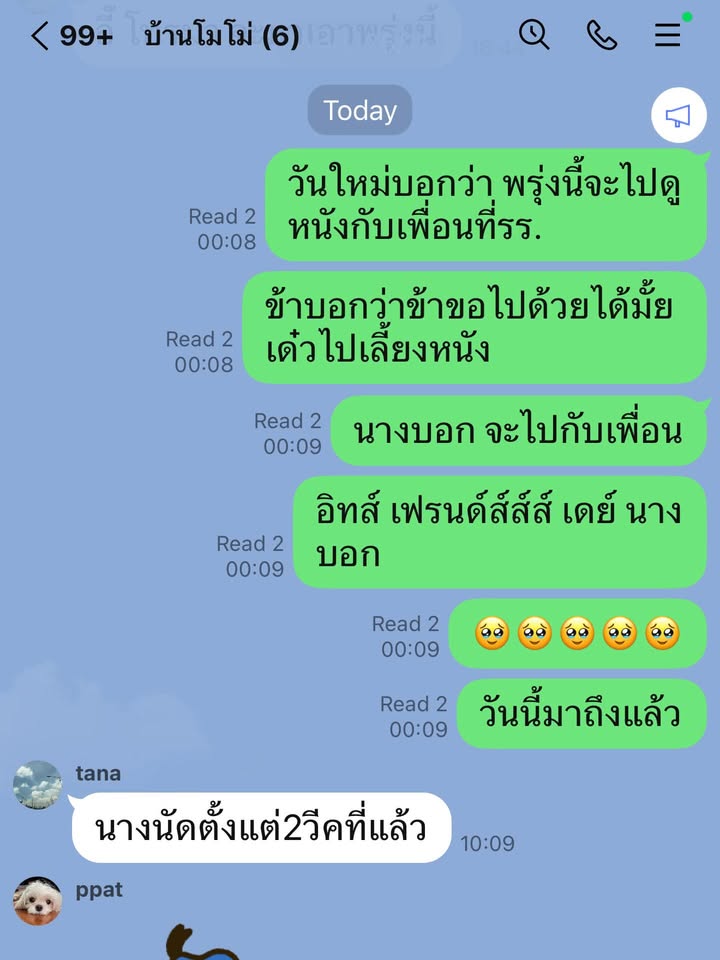Tap the sender name label tana
The width and height of the screenshot is (720, 960).
(99, 772)
